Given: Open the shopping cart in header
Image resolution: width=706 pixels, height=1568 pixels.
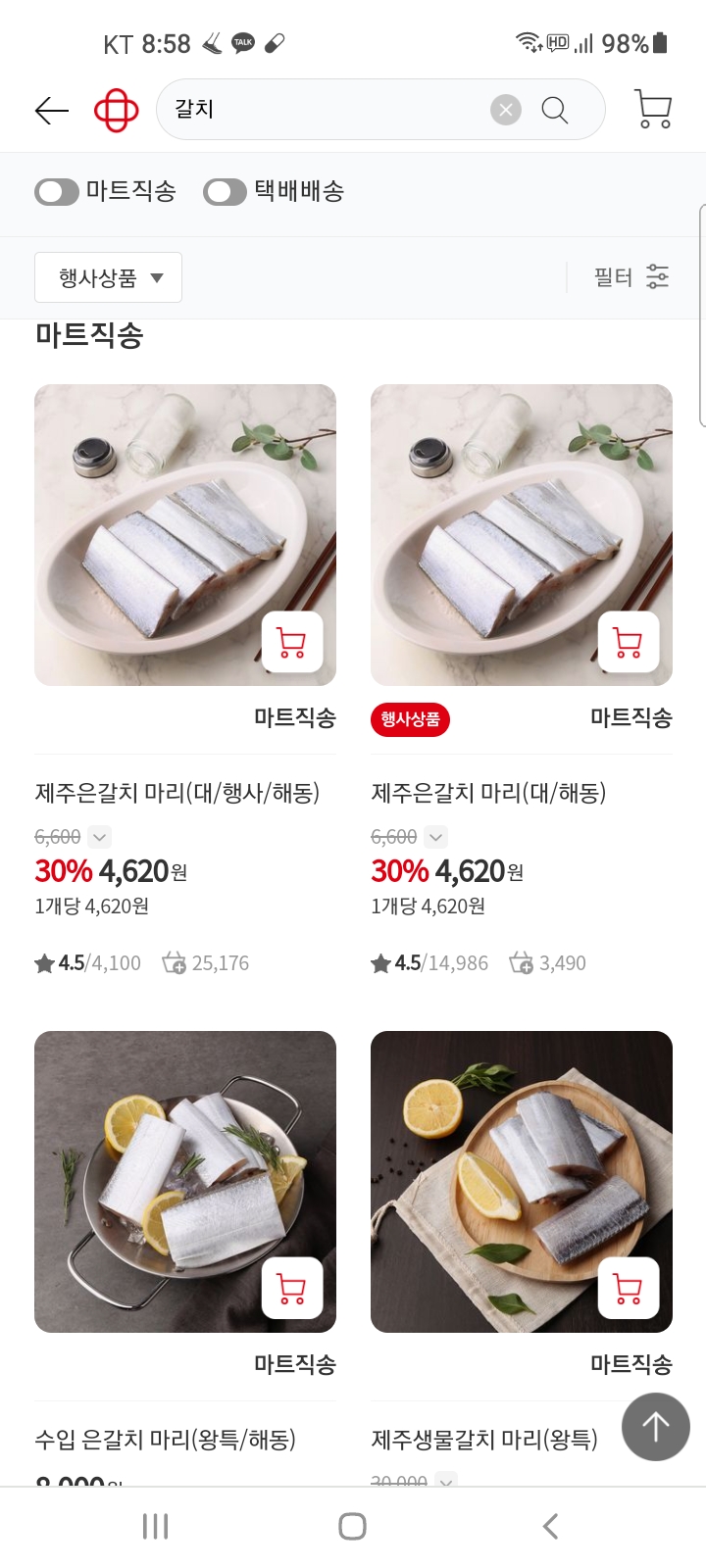Looking at the screenshot, I should click(x=653, y=110).
